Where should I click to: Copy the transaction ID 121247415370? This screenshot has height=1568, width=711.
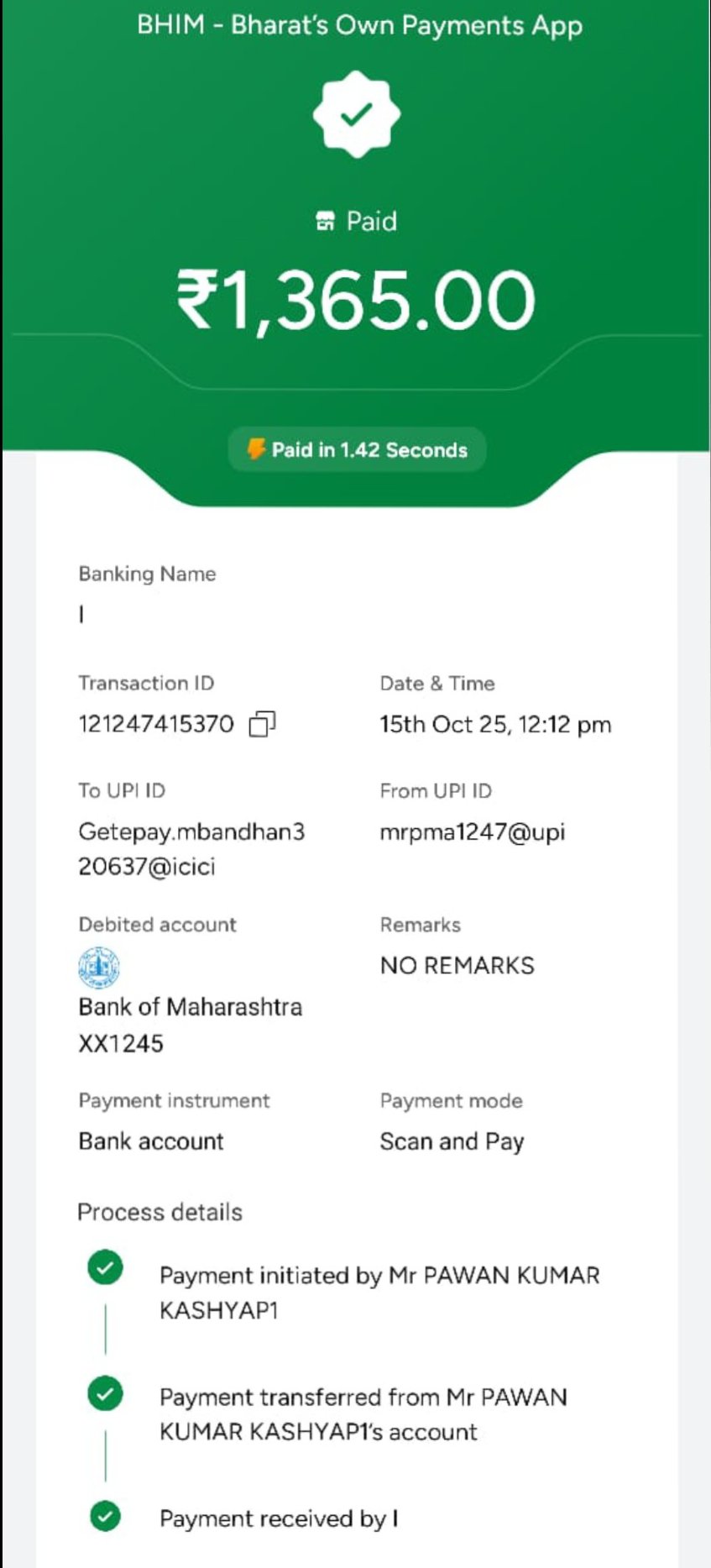point(262,723)
